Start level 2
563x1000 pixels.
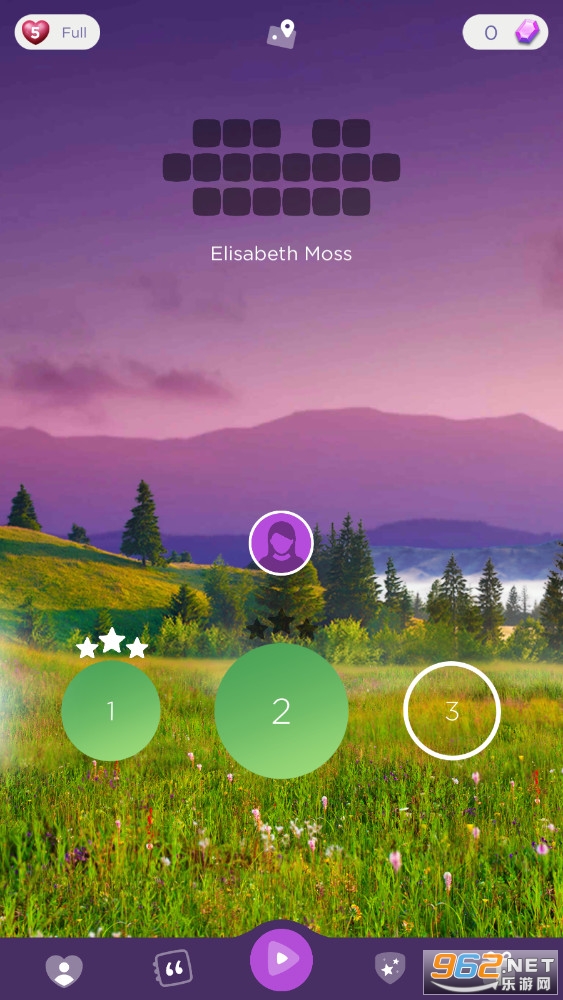281,710
